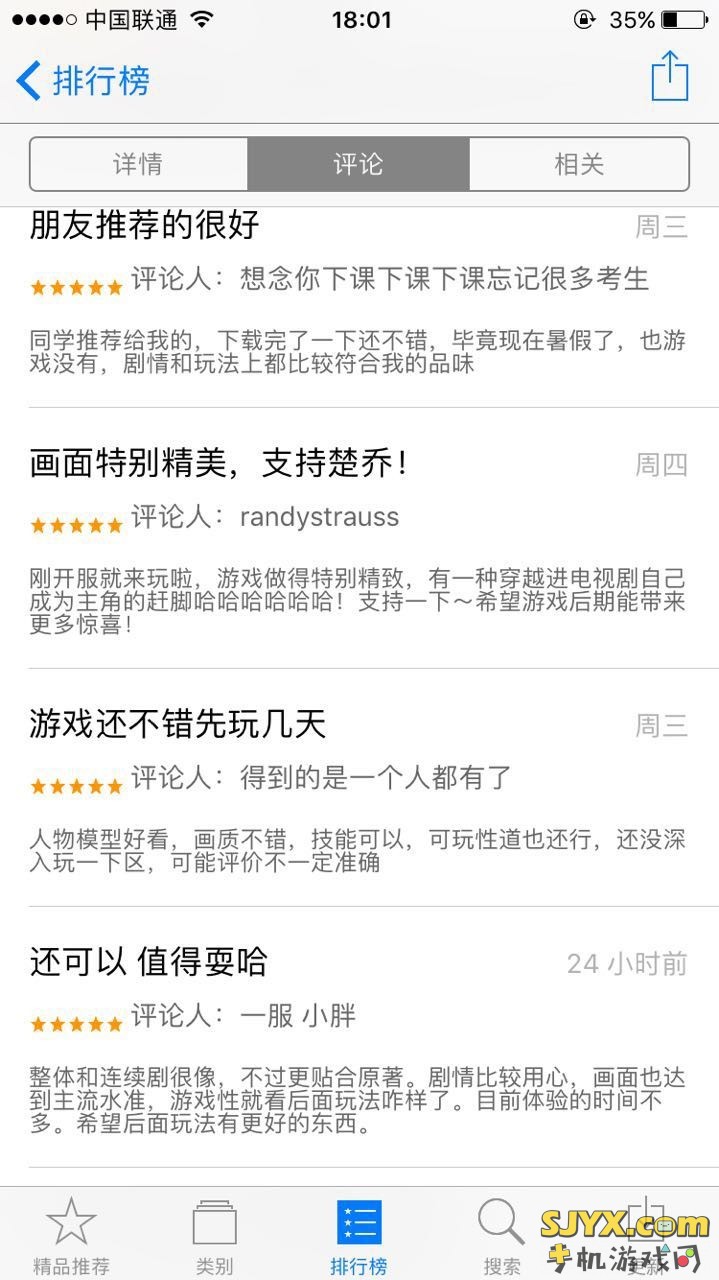Go back to the 排行榜 list
Viewport: 719px width, 1280px height.
click(x=83, y=80)
